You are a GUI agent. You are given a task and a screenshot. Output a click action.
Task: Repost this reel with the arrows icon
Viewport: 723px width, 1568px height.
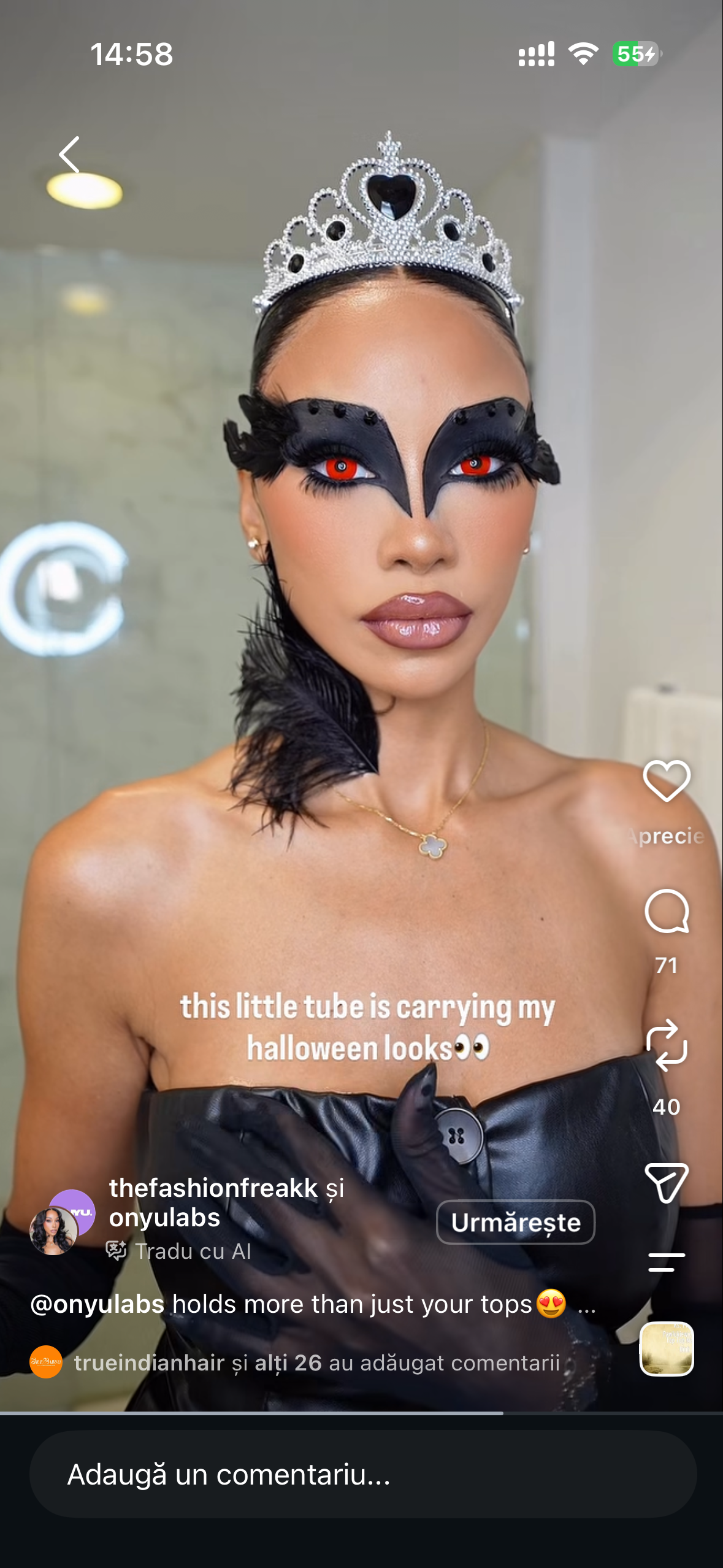[667, 1045]
